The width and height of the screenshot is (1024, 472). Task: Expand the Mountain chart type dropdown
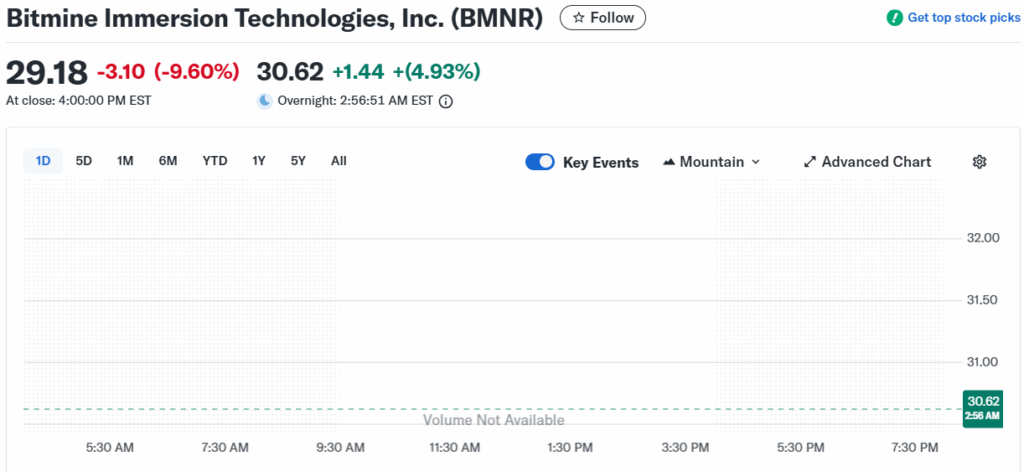711,162
